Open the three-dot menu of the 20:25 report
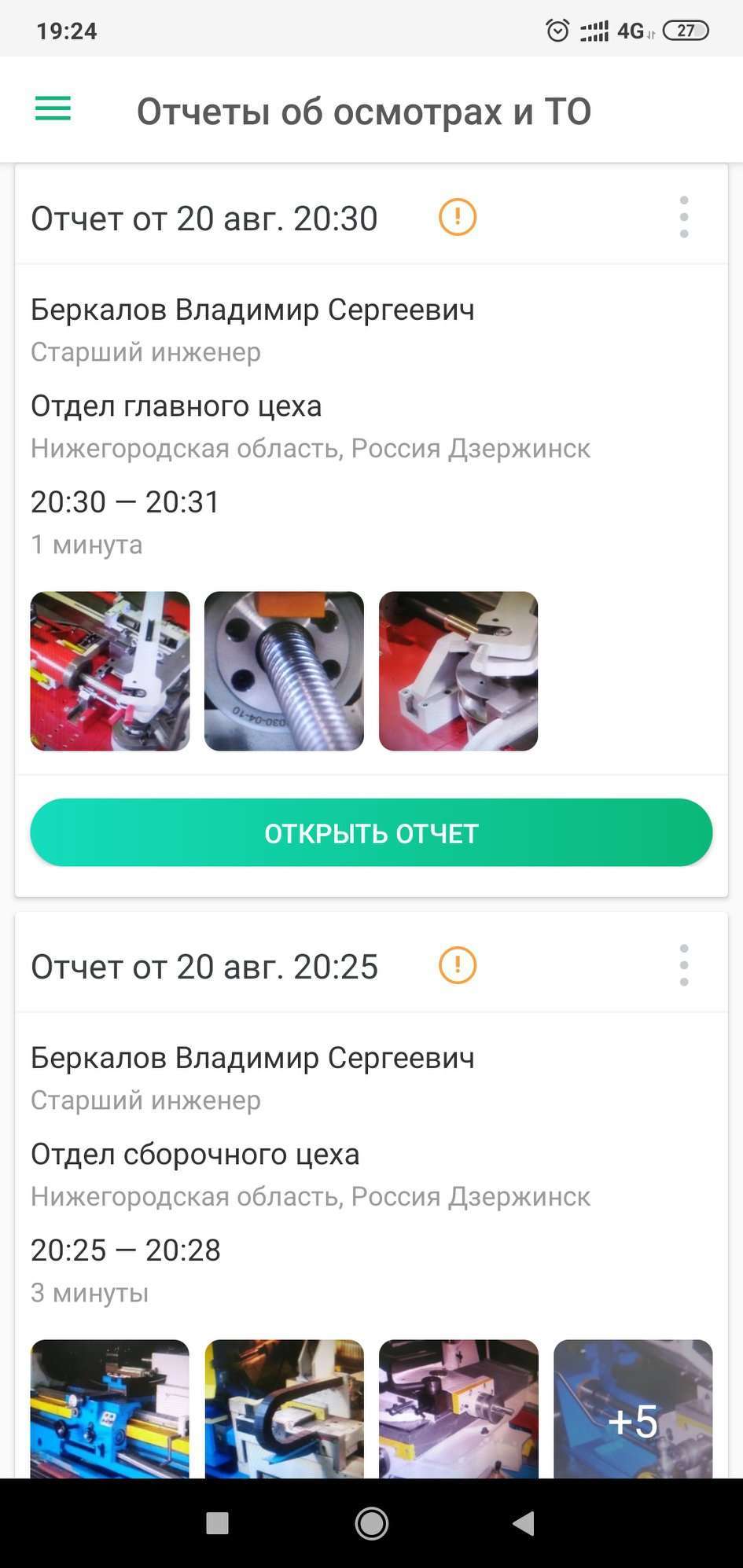 point(685,965)
